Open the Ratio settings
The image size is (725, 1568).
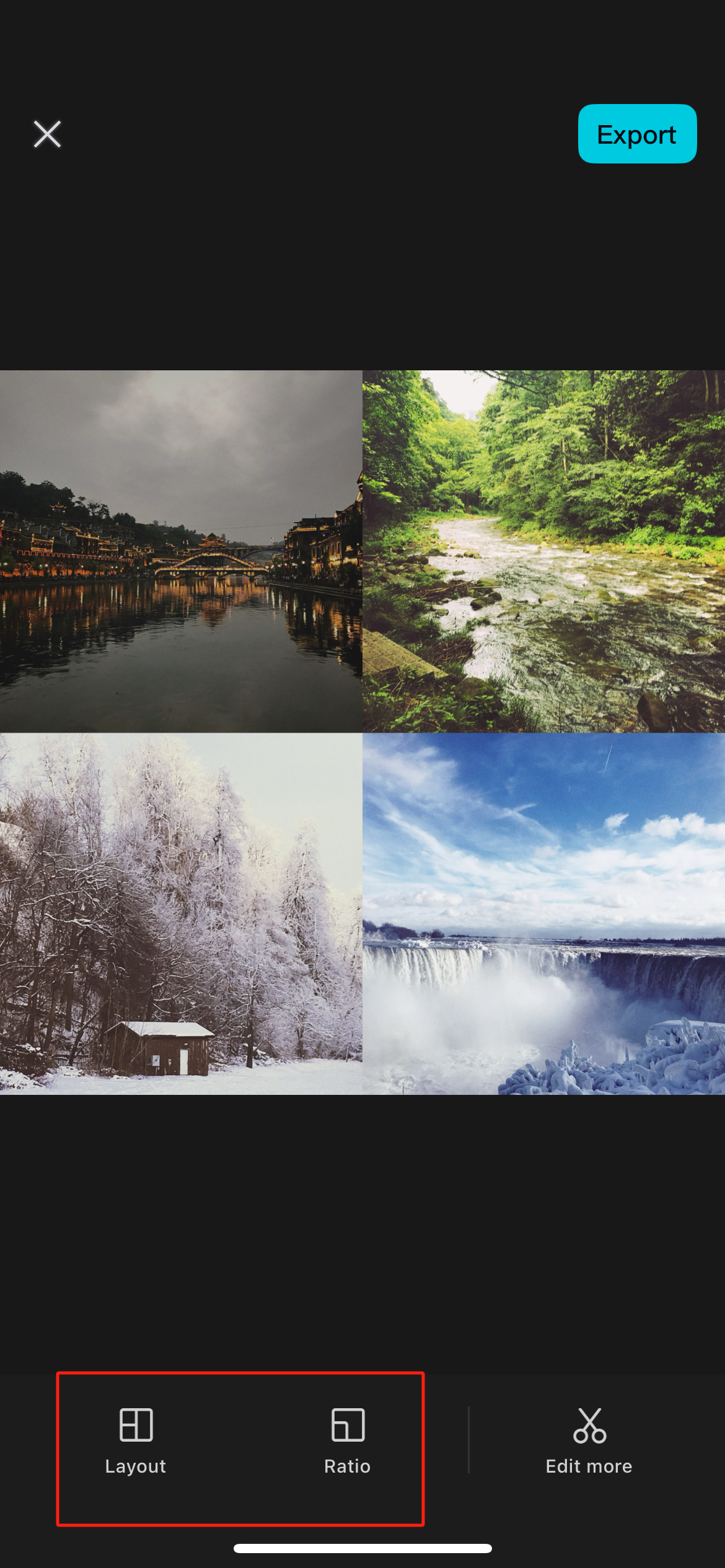pyautogui.click(x=347, y=1439)
